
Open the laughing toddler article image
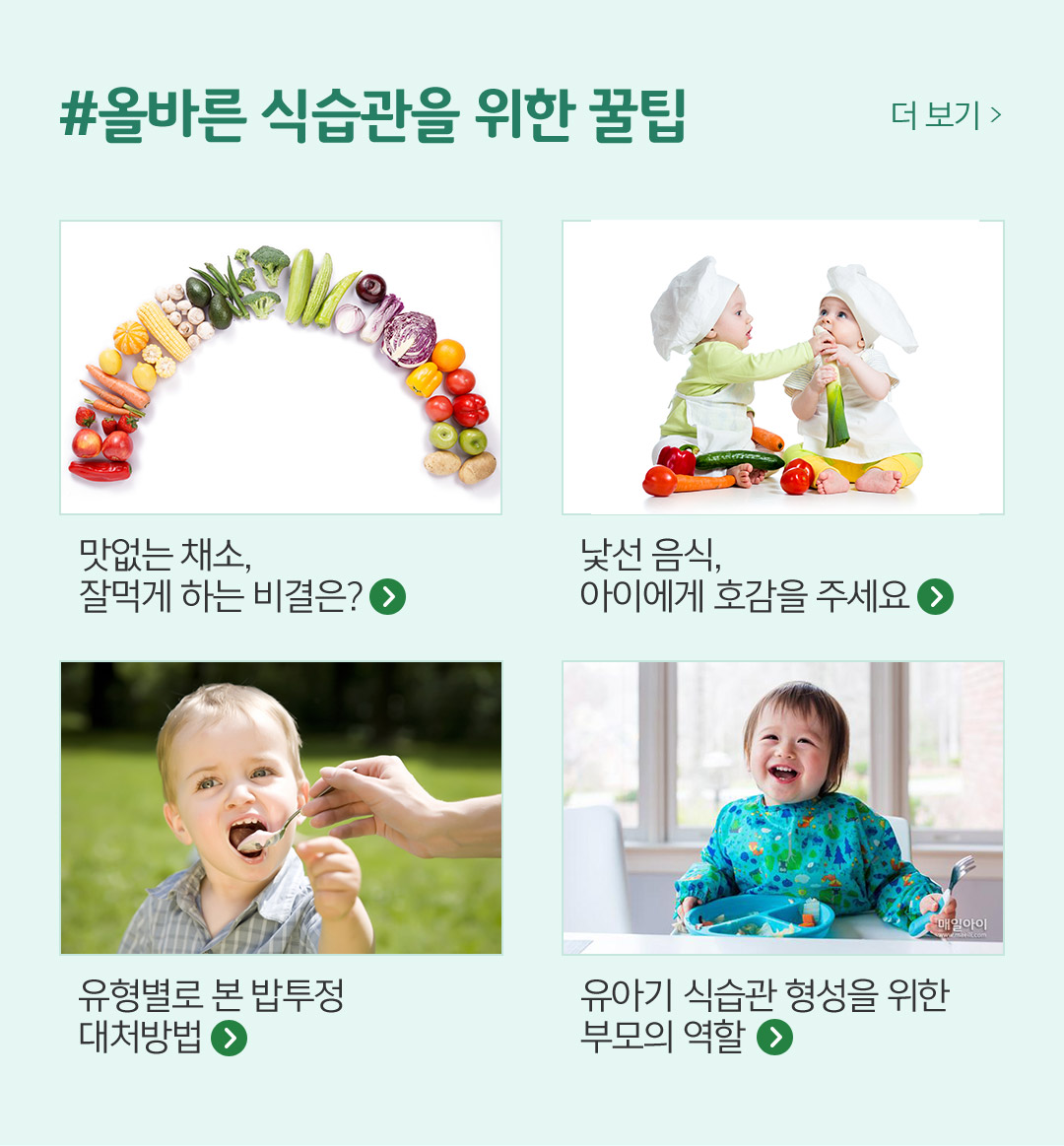tap(783, 808)
